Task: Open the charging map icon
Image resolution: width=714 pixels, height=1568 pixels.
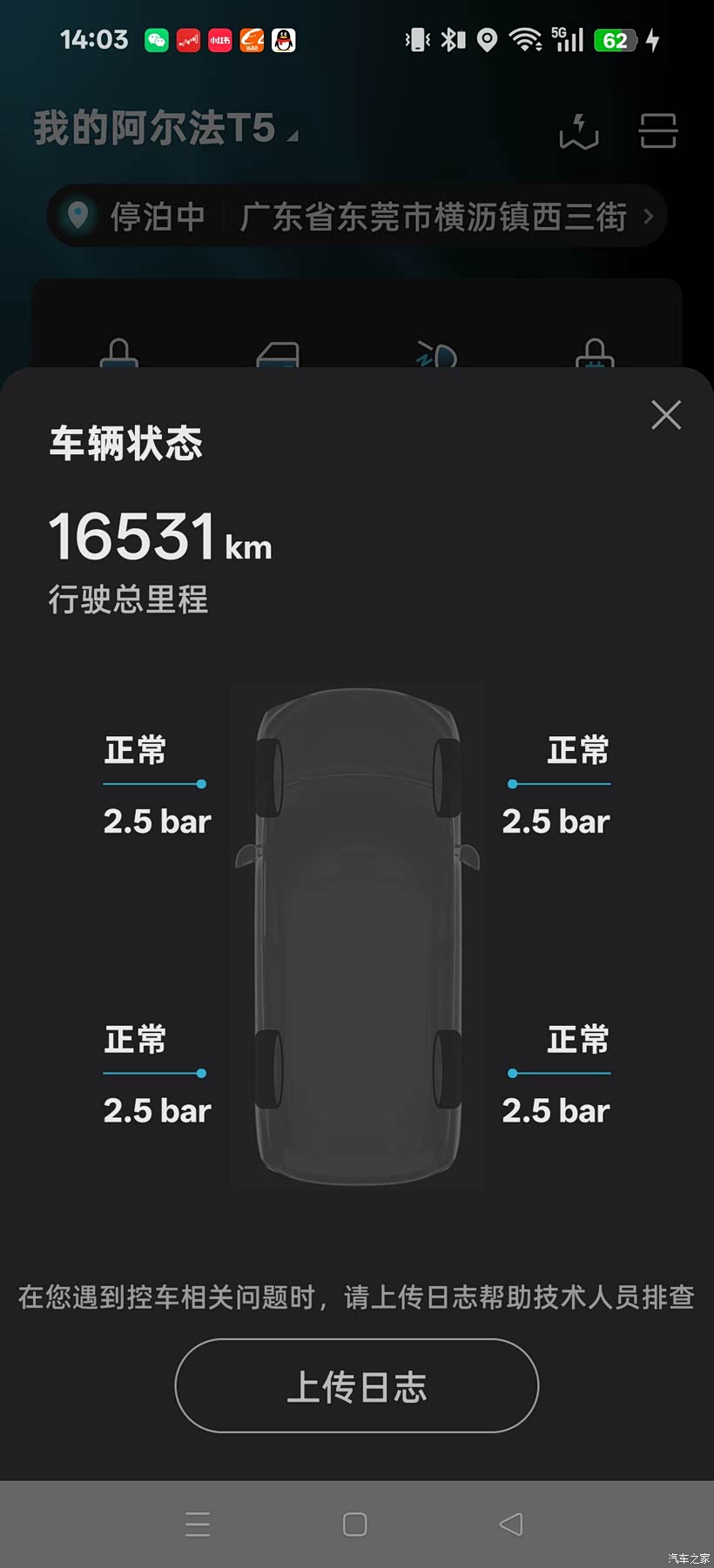Action: point(579,131)
